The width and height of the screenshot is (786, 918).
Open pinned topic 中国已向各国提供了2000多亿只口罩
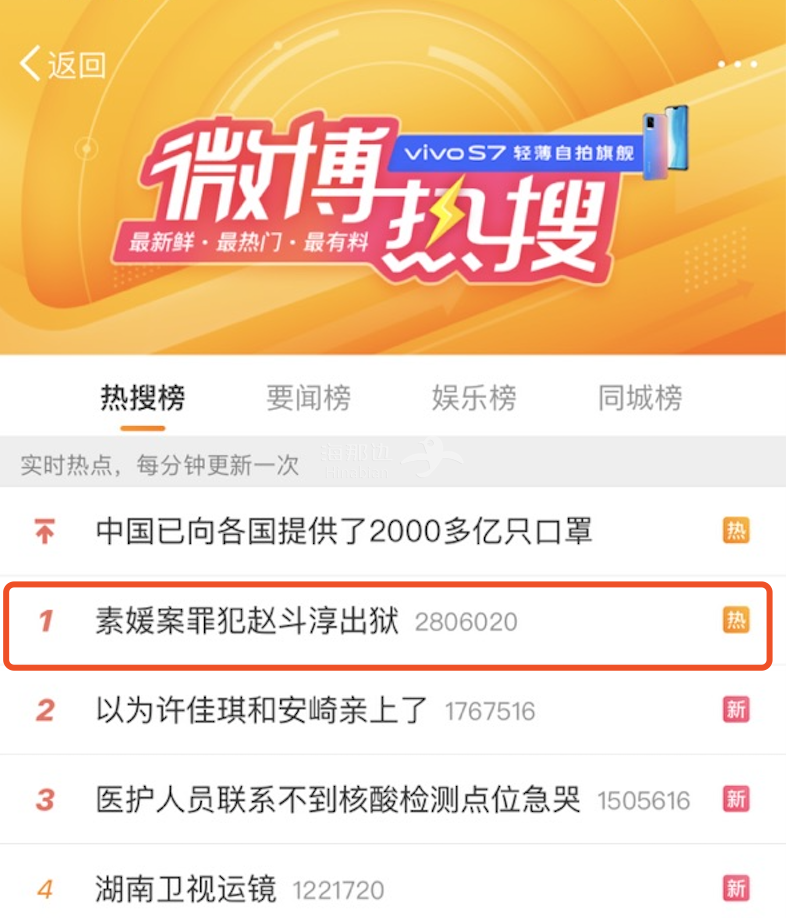344,532
